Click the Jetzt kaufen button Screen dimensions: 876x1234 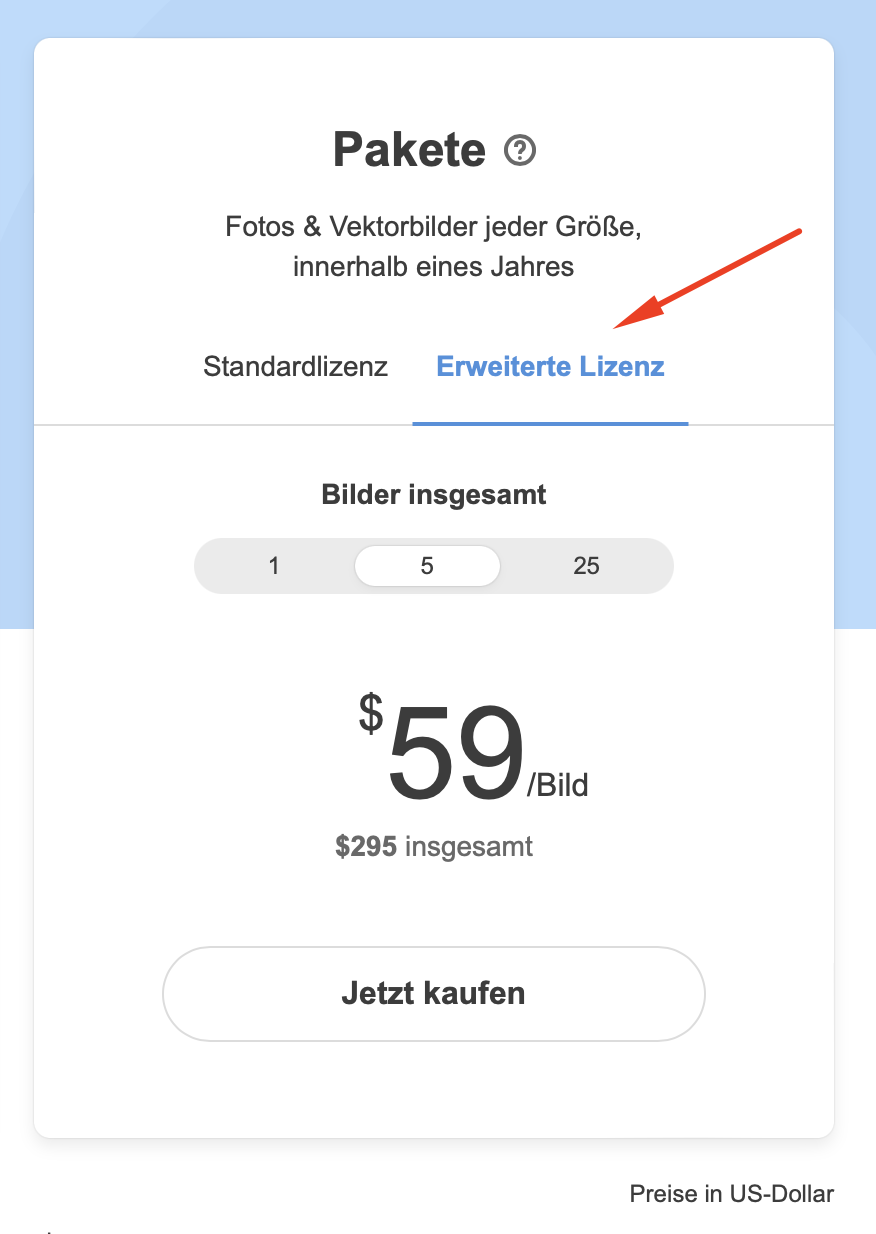[x=434, y=993]
